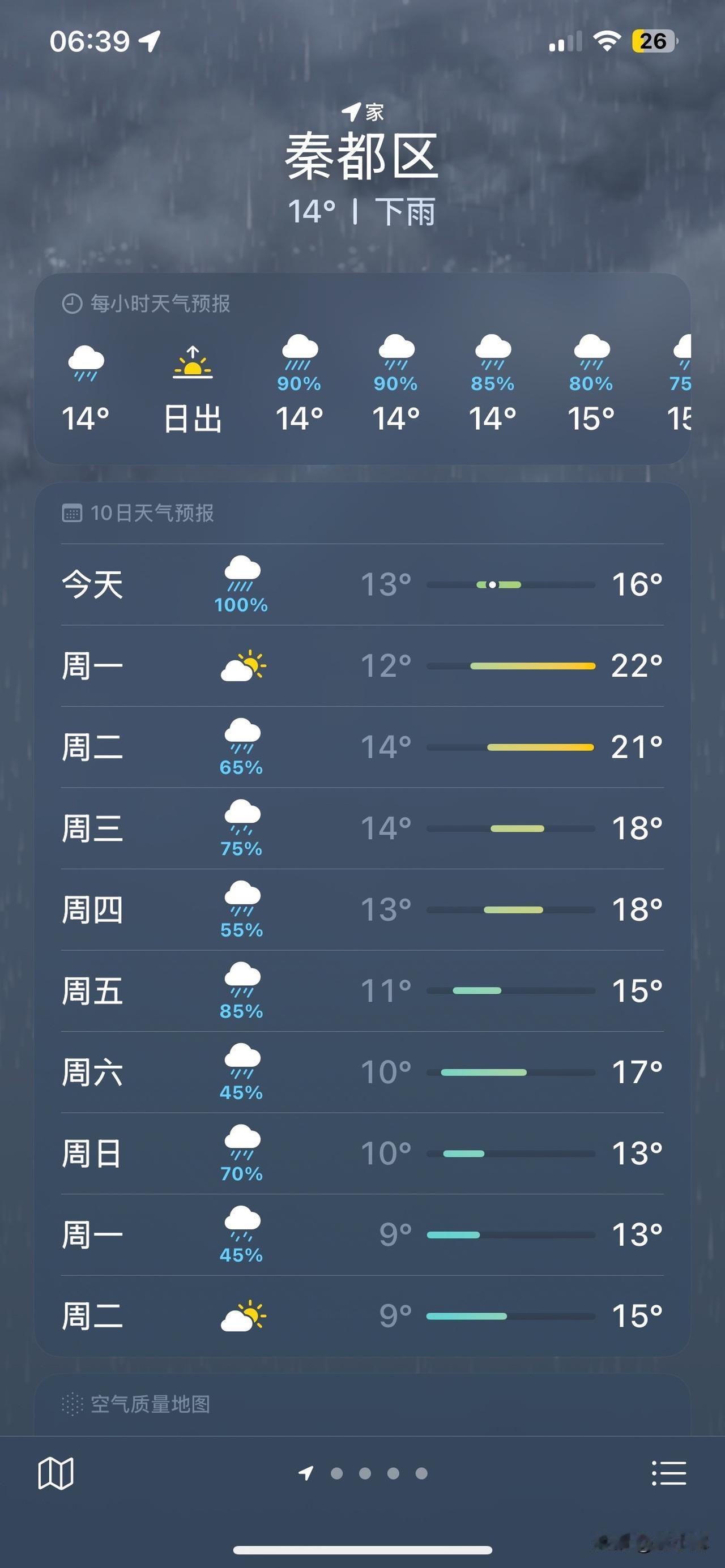This screenshot has width=725, height=1568.
Task: Tap the 每小时天气预报 header
Action: tap(161, 302)
